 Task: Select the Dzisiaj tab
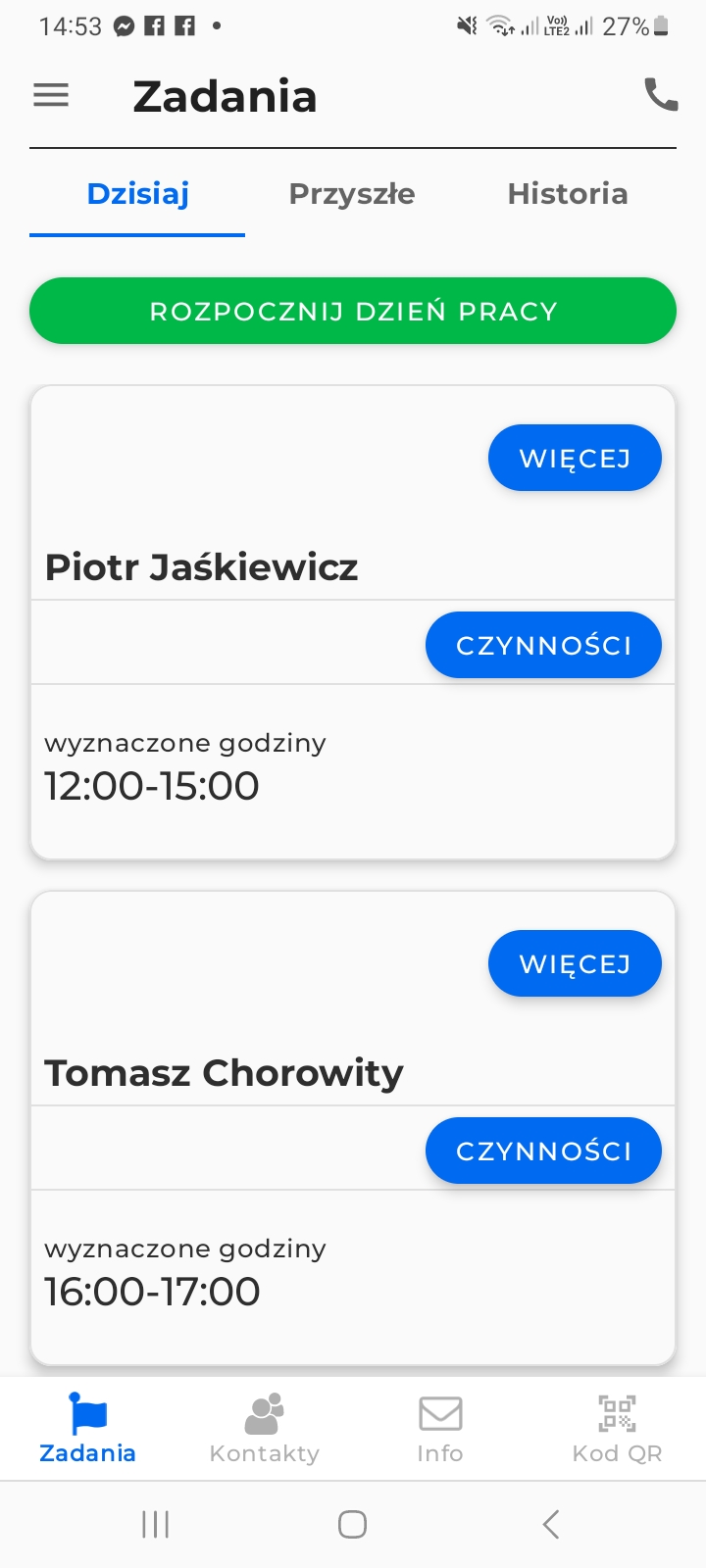point(137,194)
